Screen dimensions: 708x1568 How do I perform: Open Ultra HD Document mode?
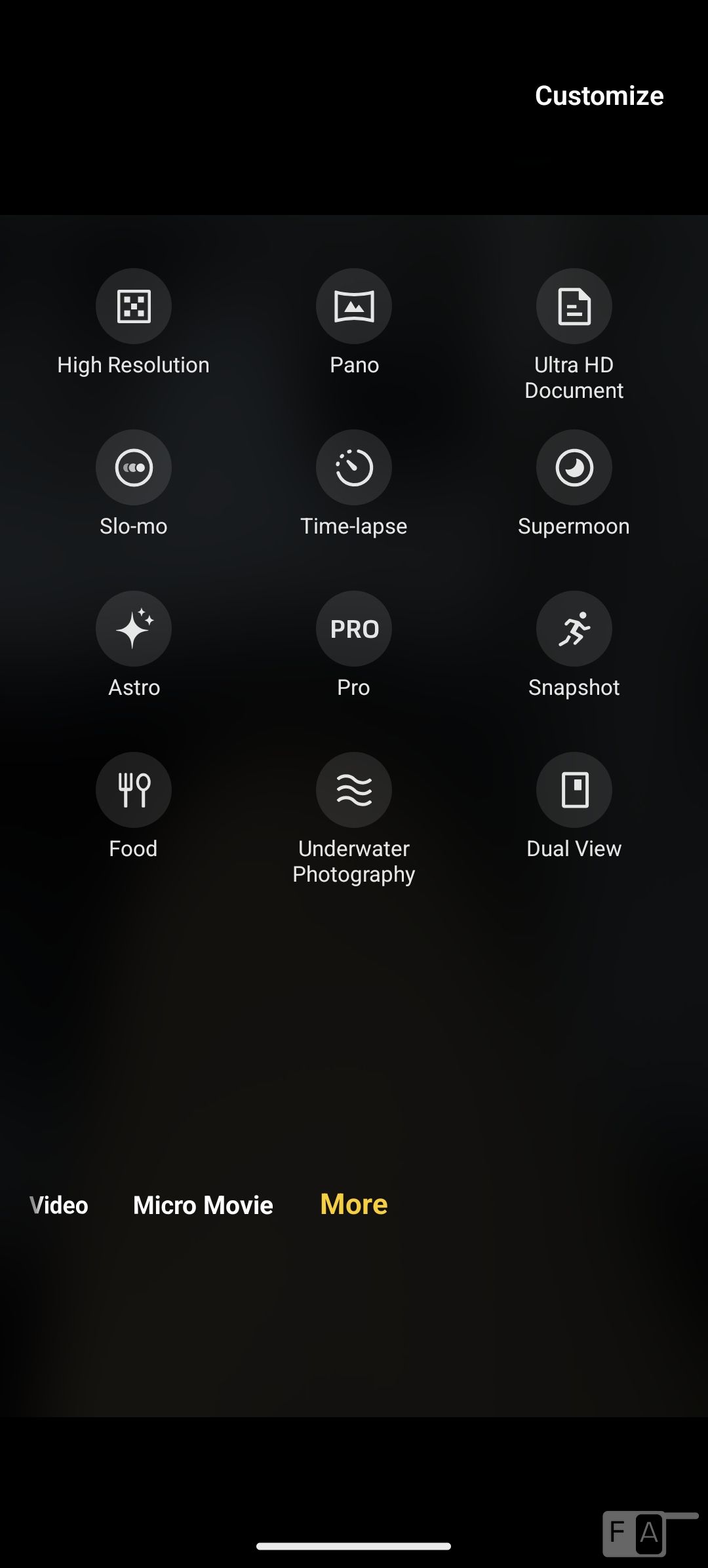[x=574, y=306]
